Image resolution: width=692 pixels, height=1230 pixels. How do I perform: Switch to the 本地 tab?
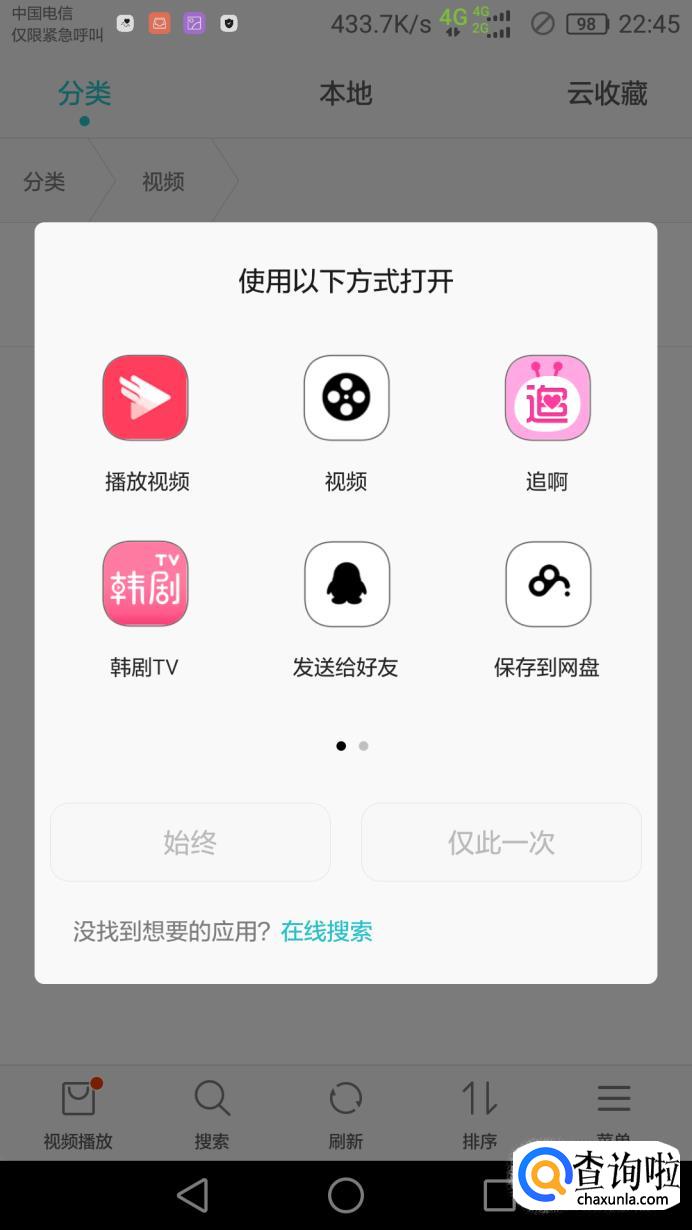pos(346,94)
